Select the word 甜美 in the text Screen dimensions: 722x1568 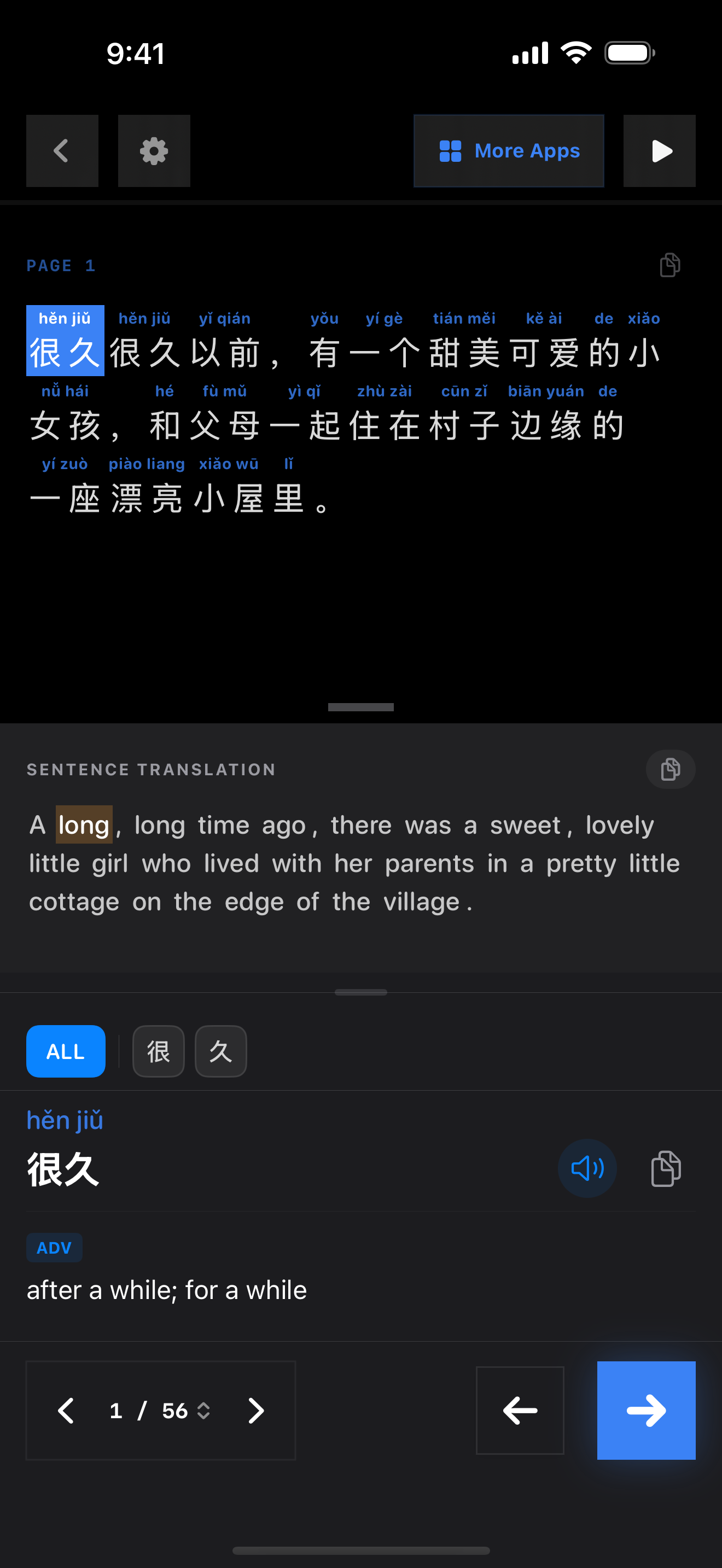click(464, 353)
